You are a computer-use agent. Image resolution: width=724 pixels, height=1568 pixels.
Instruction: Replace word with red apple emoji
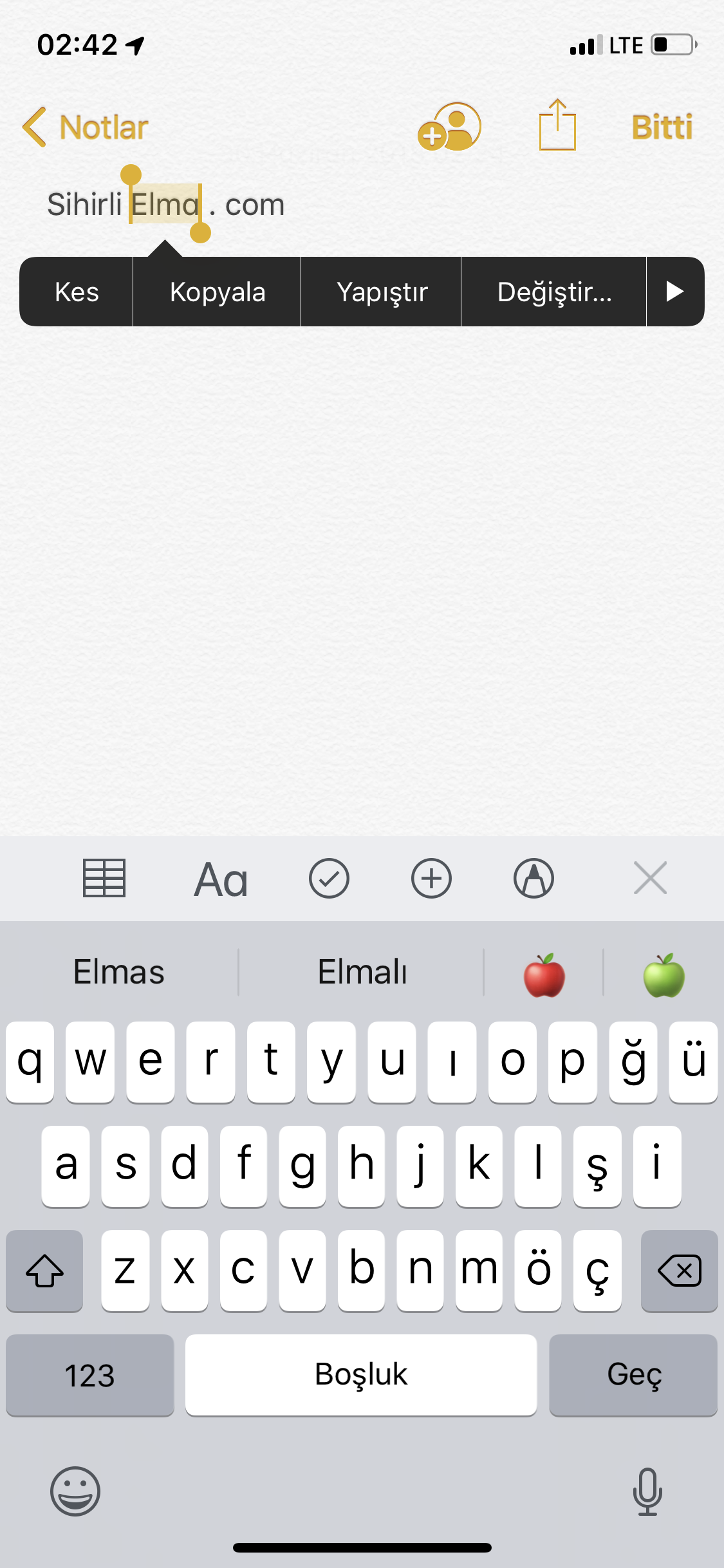click(x=544, y=975)
